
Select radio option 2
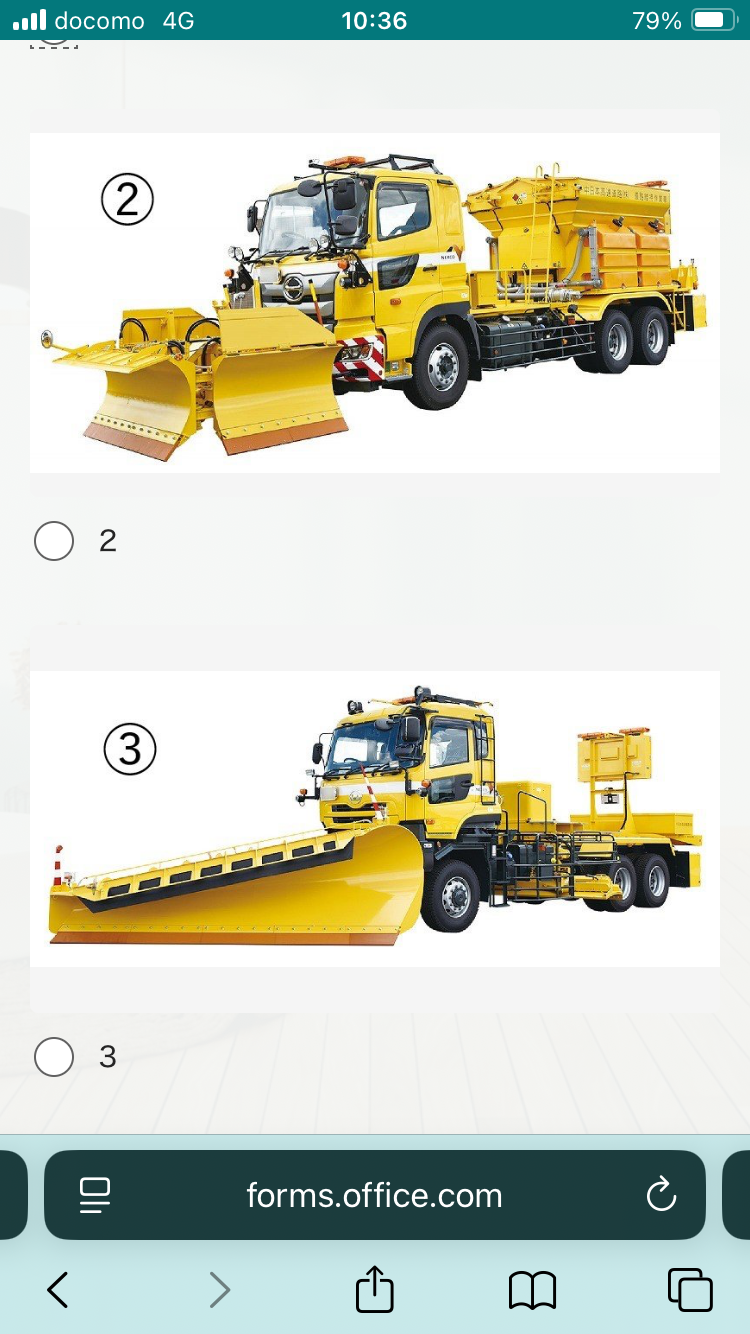pos(54,541)
